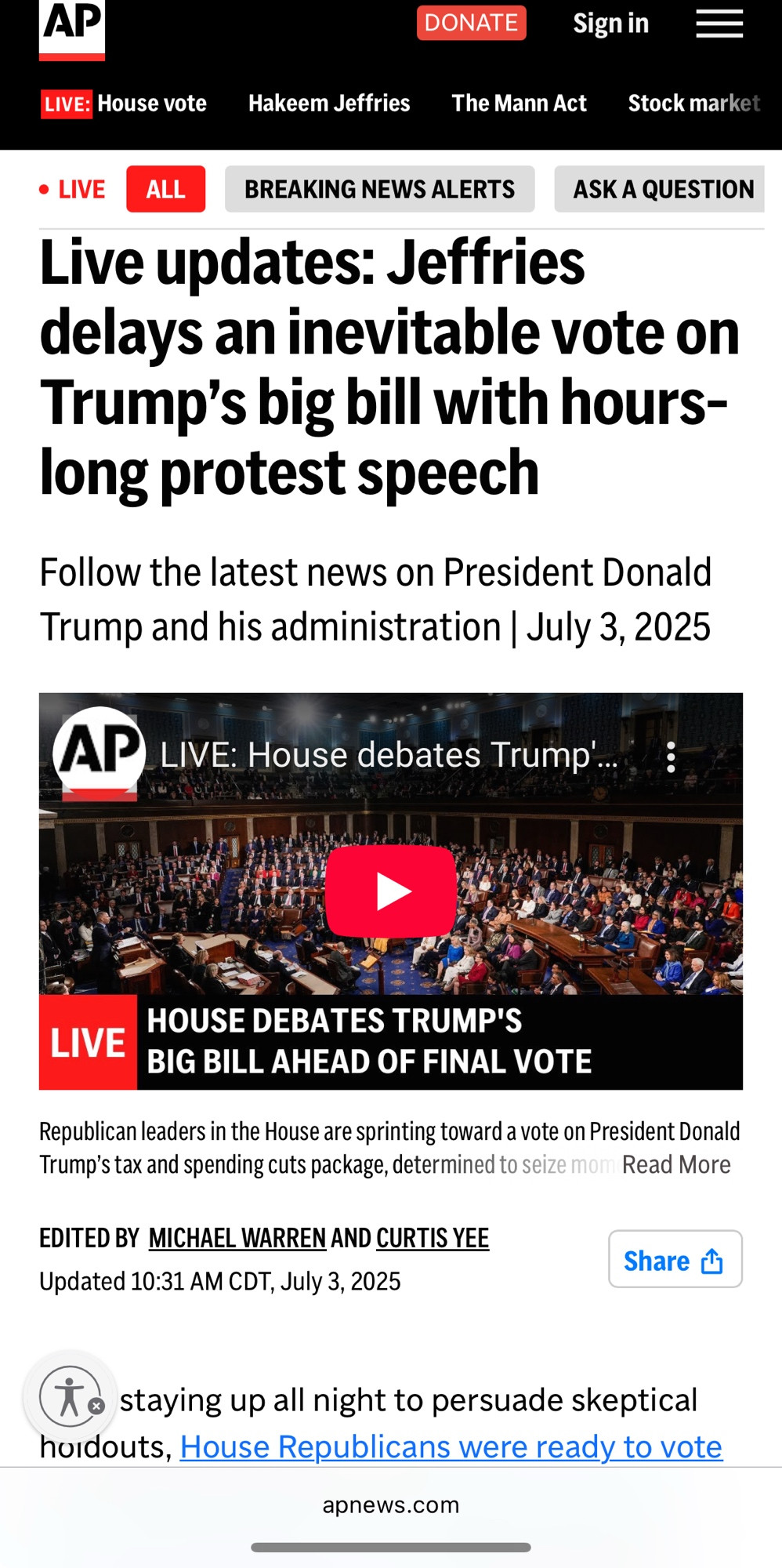The width and height of the screenshot is (782, 1568).
Task: Open The Mann Act topic
Action: pos(519,103)
